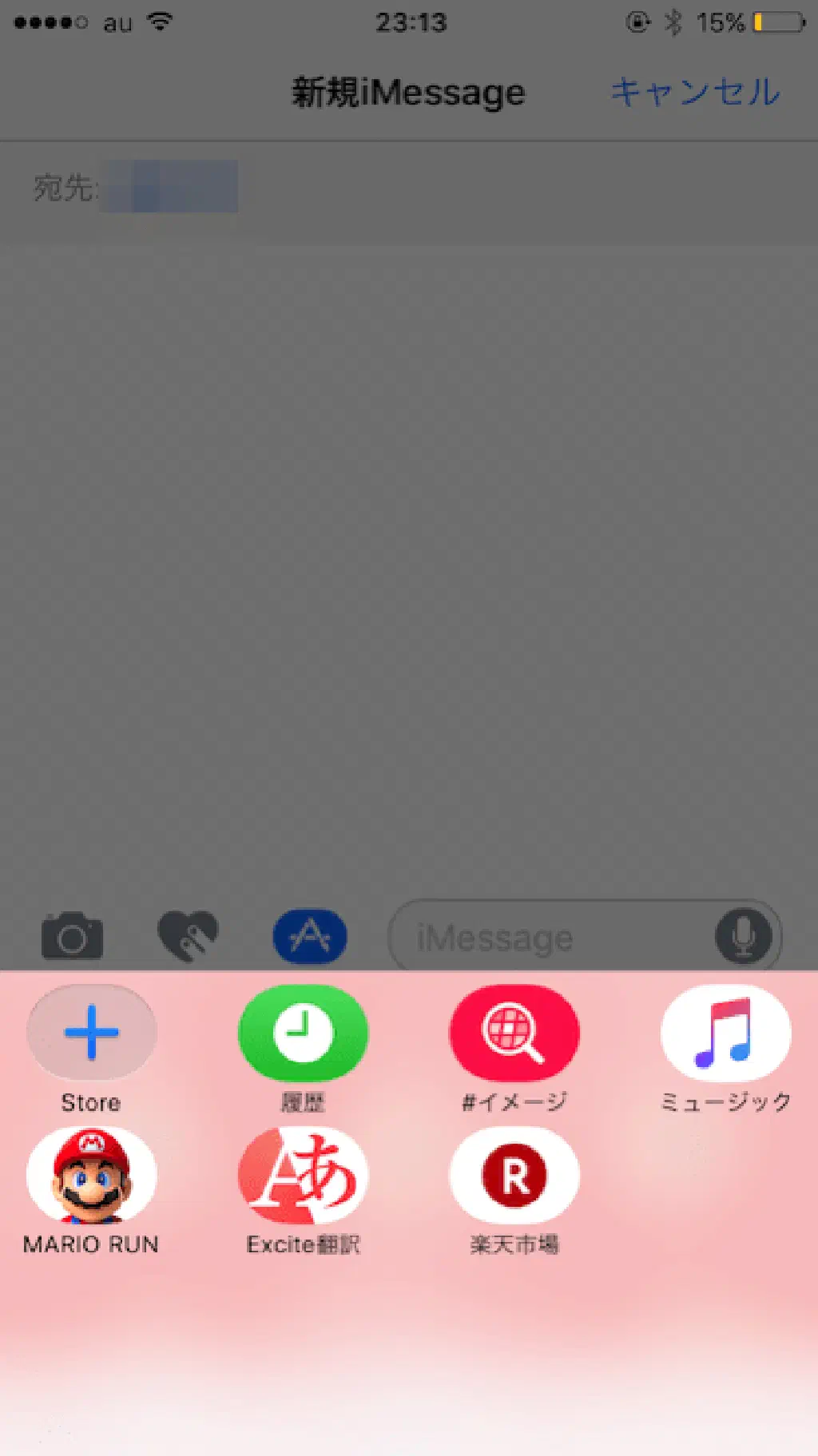
Task: Tap the microphone to record audio
Action: pyautogui.click(x=743, y=937)
